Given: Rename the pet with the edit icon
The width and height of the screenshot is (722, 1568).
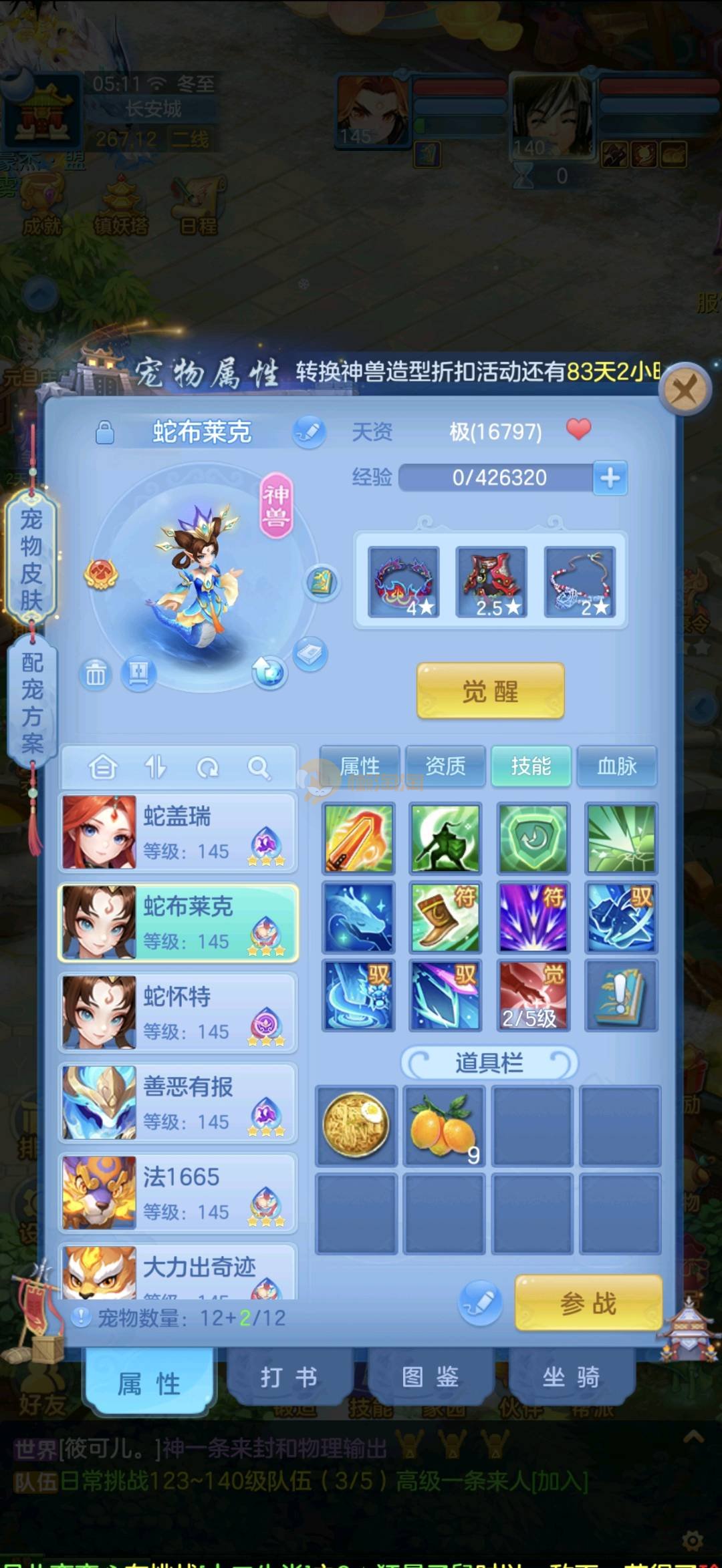Looking at the screenshot, I should 309,432.
